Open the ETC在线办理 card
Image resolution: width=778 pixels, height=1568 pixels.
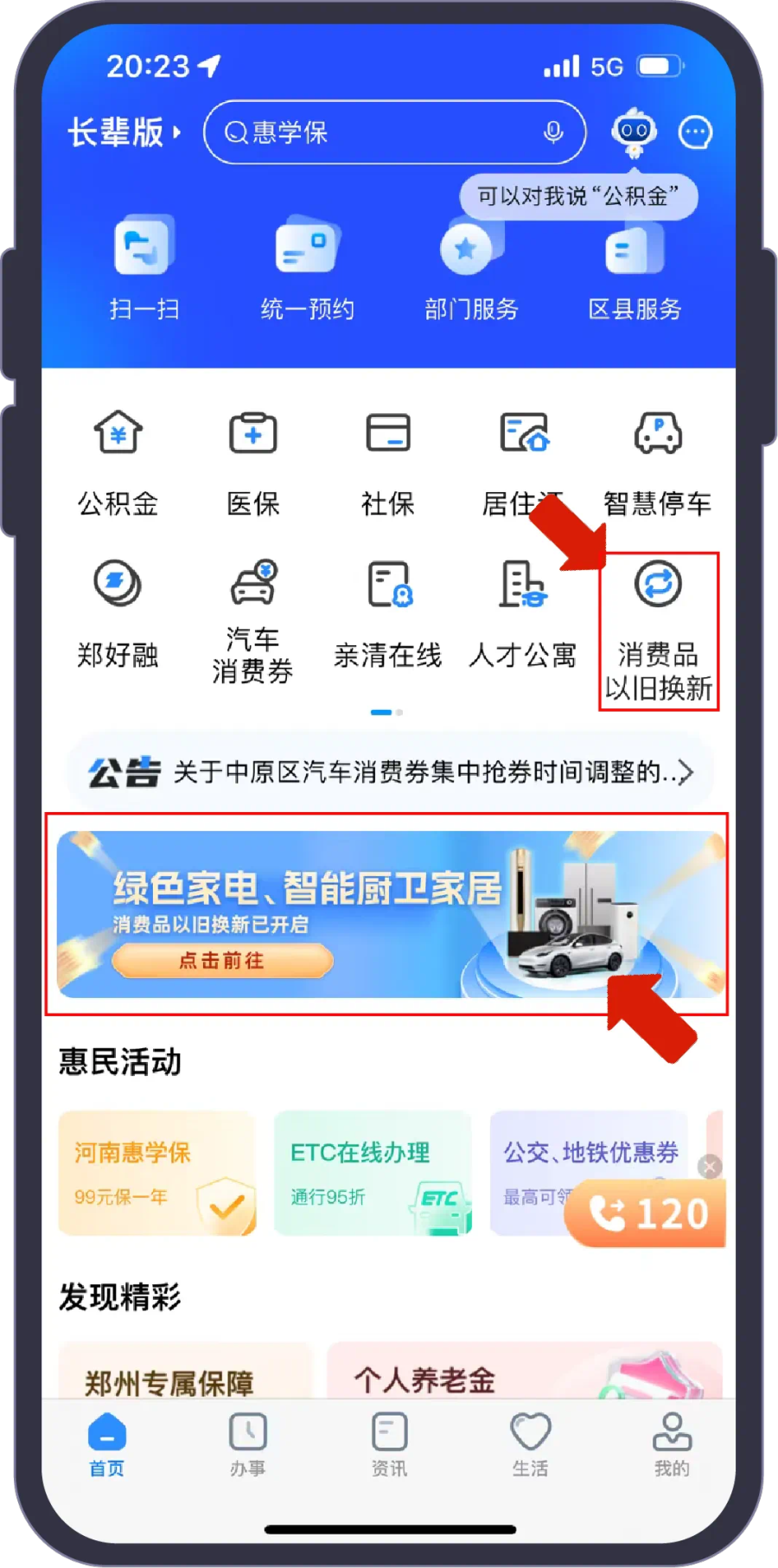(x=373, y=1174)
